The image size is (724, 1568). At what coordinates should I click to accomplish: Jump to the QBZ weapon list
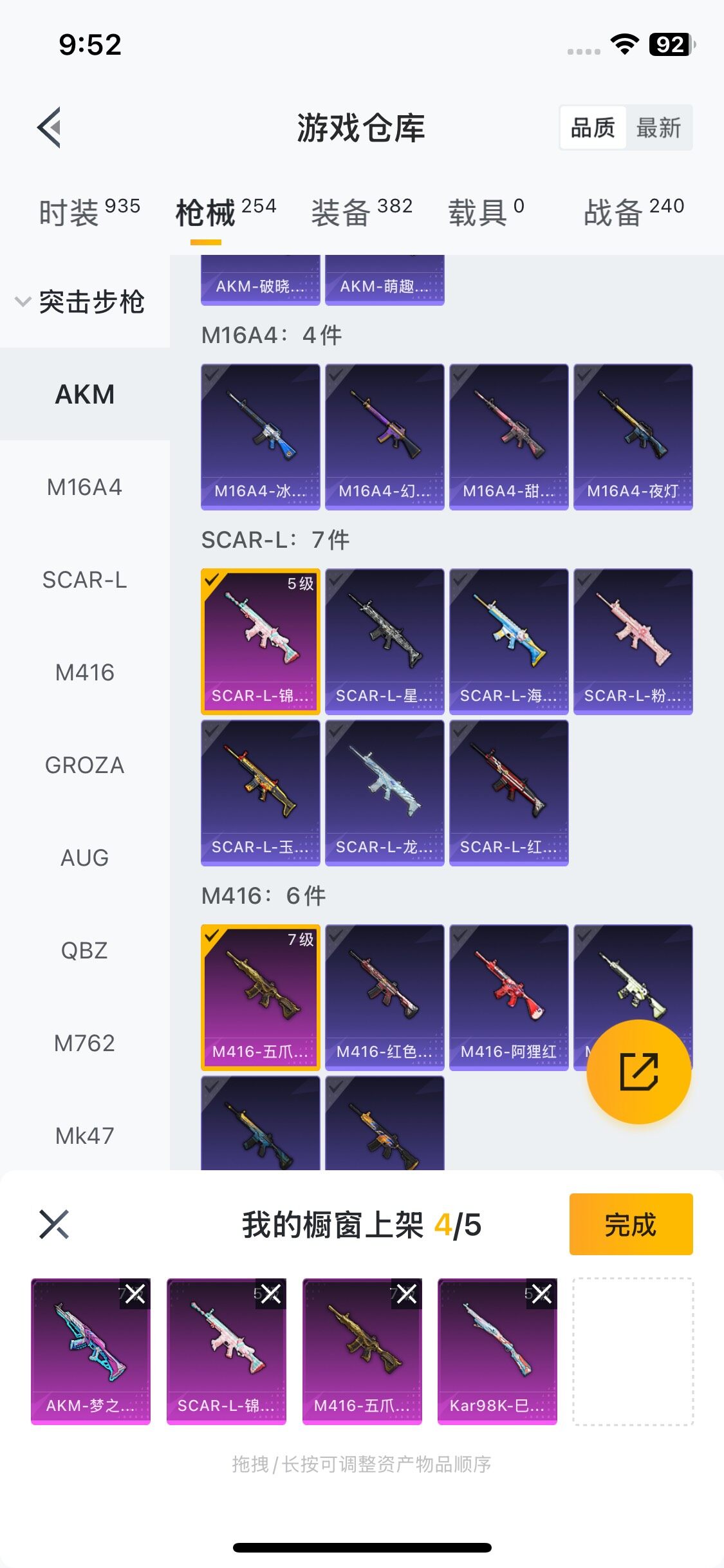click(x=84, y=951)
